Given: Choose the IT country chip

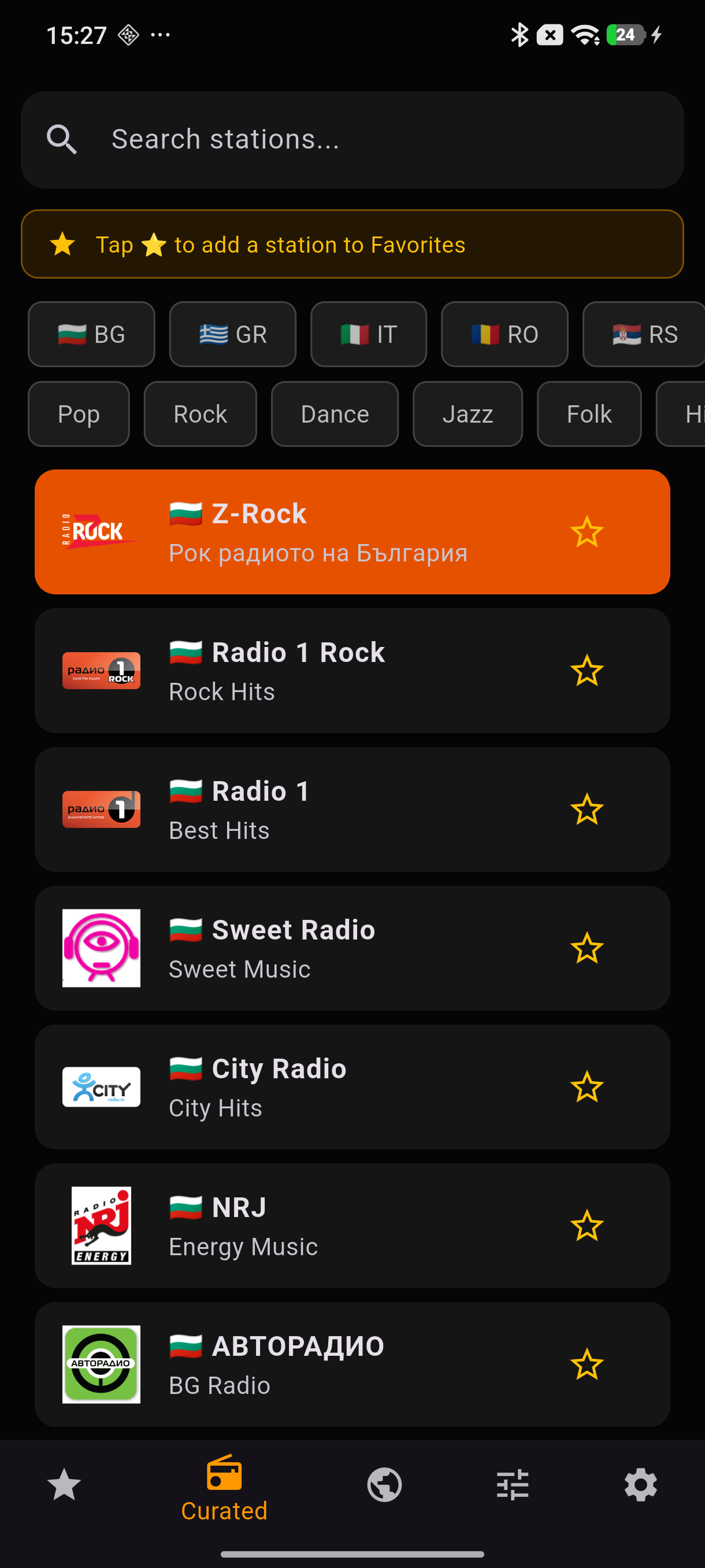Looking at the screenshot, I should point(369,334).
